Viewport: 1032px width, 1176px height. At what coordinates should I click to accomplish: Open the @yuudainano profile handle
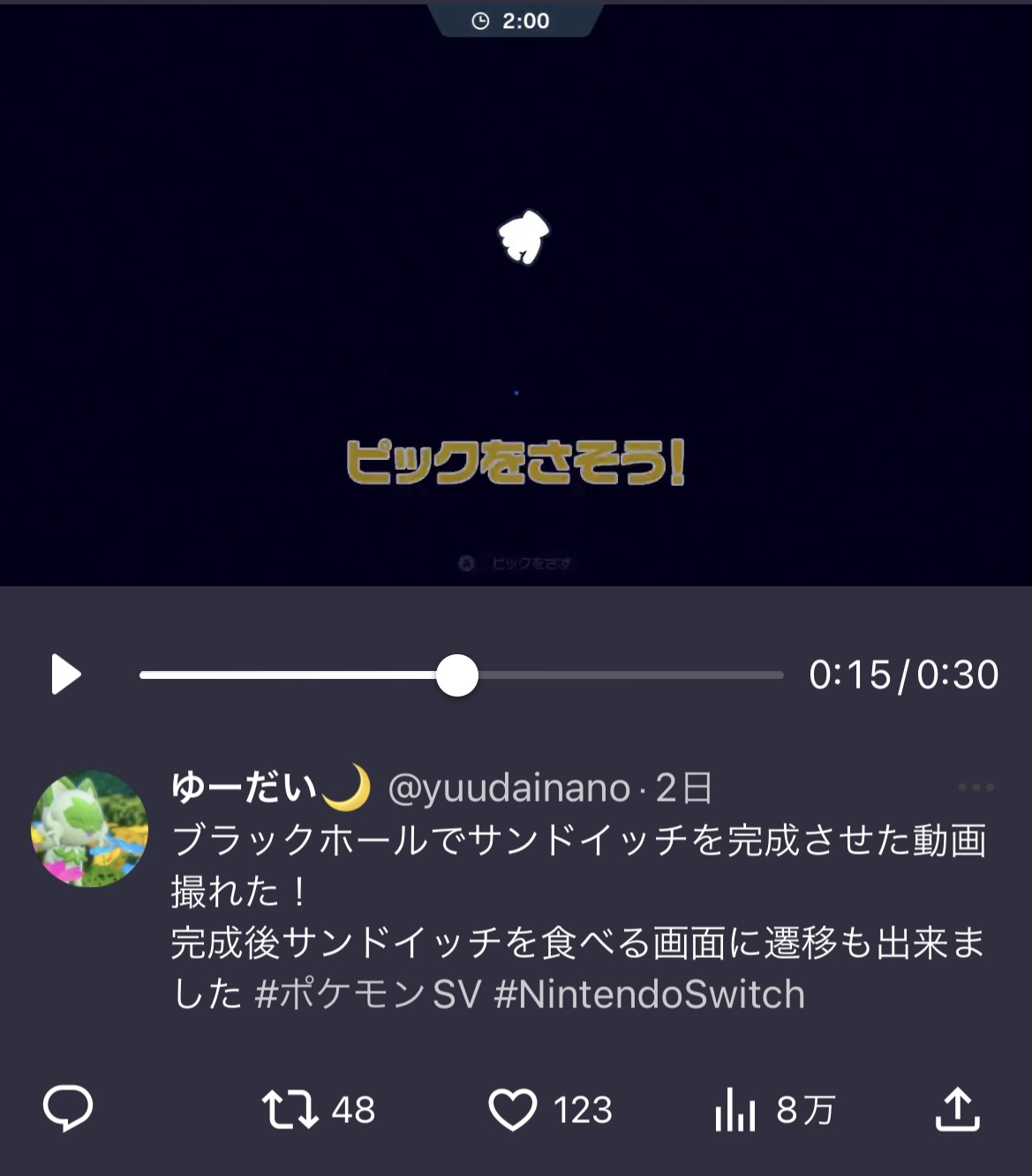508,788
